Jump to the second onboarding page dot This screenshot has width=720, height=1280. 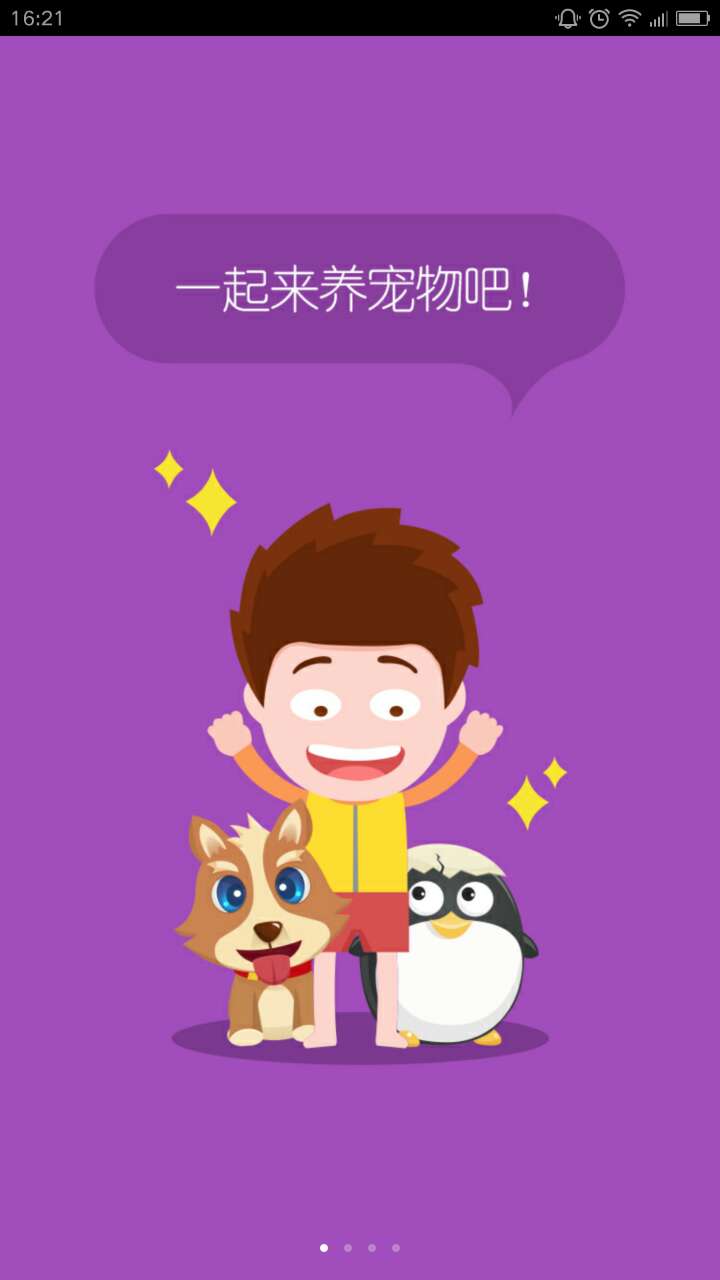pos(348,1248)
